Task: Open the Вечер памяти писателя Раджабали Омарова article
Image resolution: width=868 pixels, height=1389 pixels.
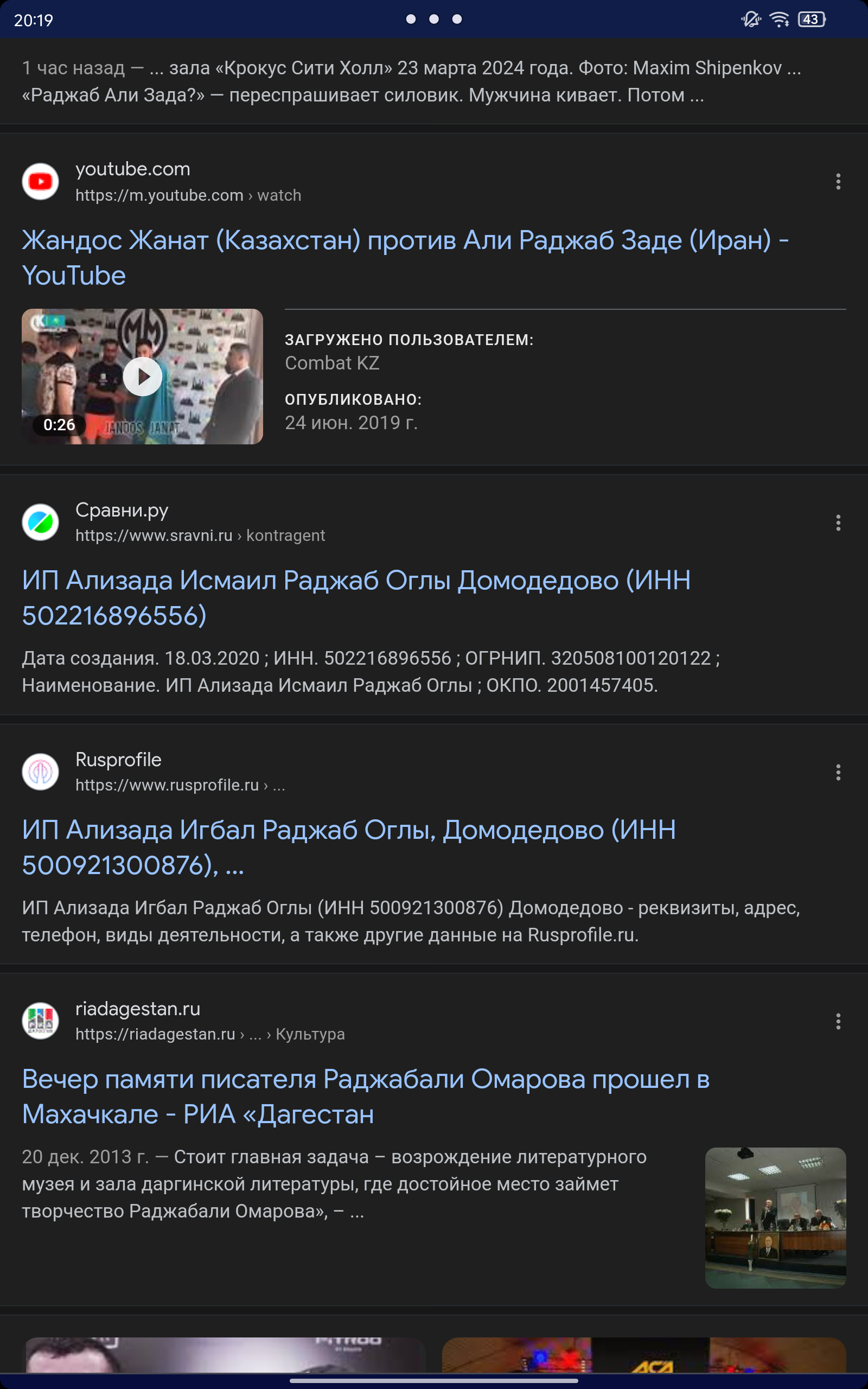Action: [366, 1096]
